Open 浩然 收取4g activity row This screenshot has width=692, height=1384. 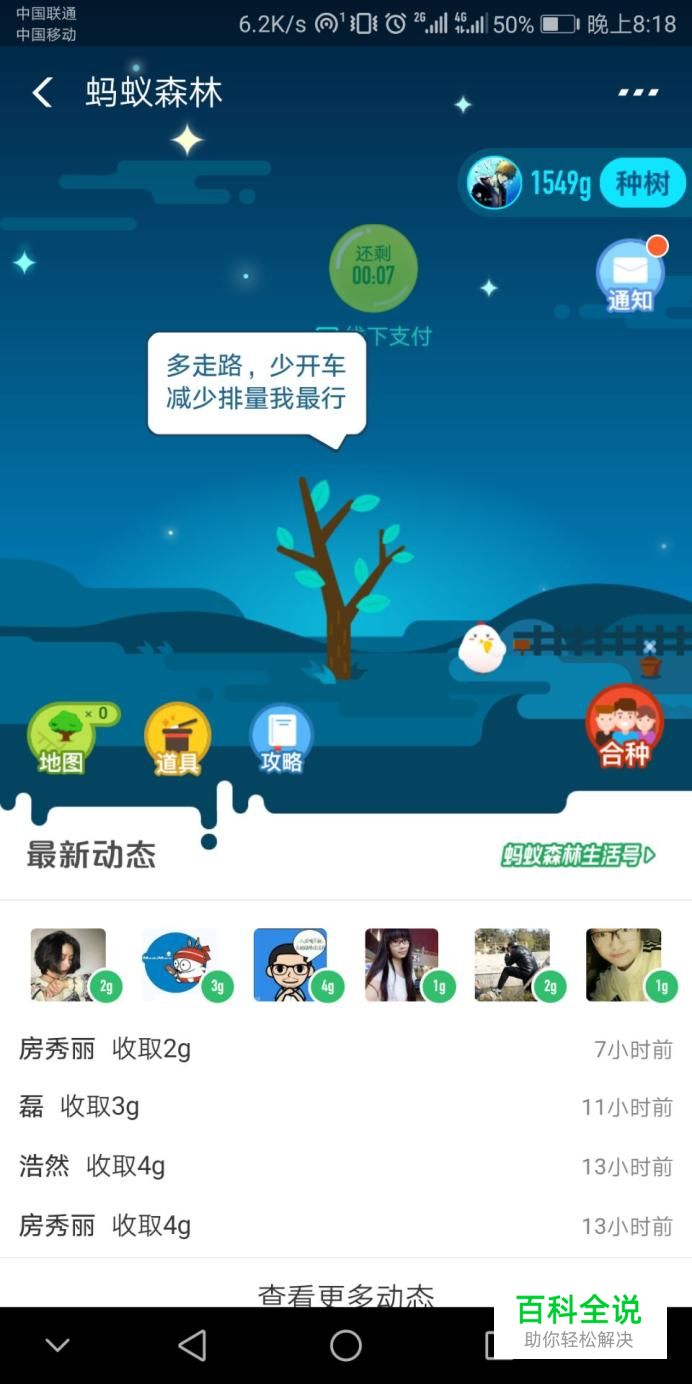coord(346,1166)
